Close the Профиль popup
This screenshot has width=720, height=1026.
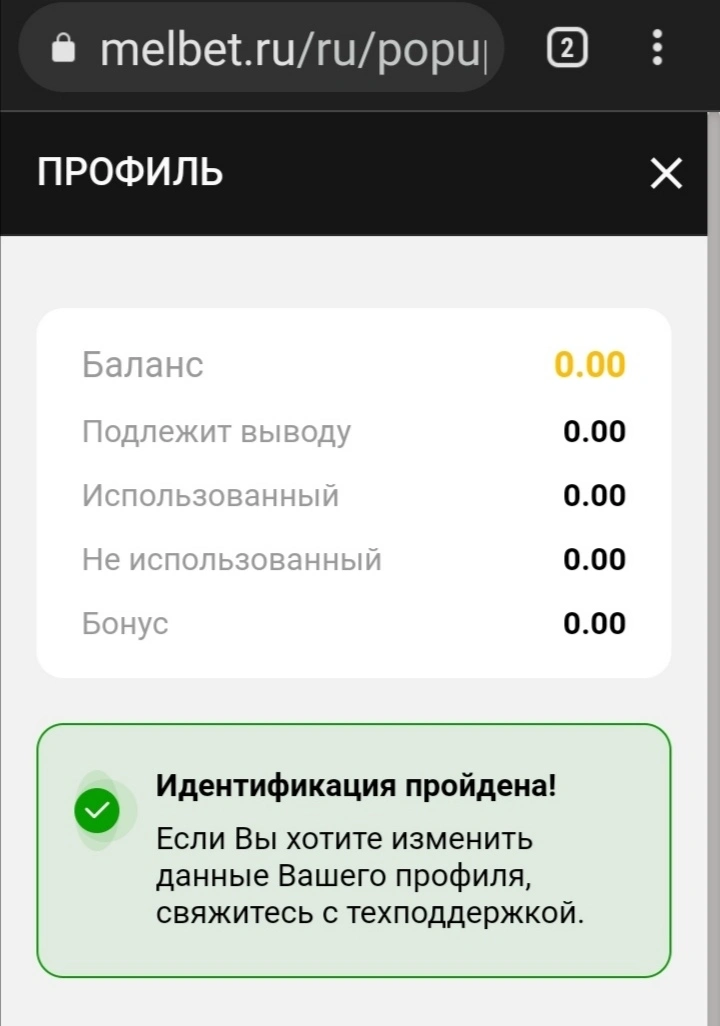point(666,173)
